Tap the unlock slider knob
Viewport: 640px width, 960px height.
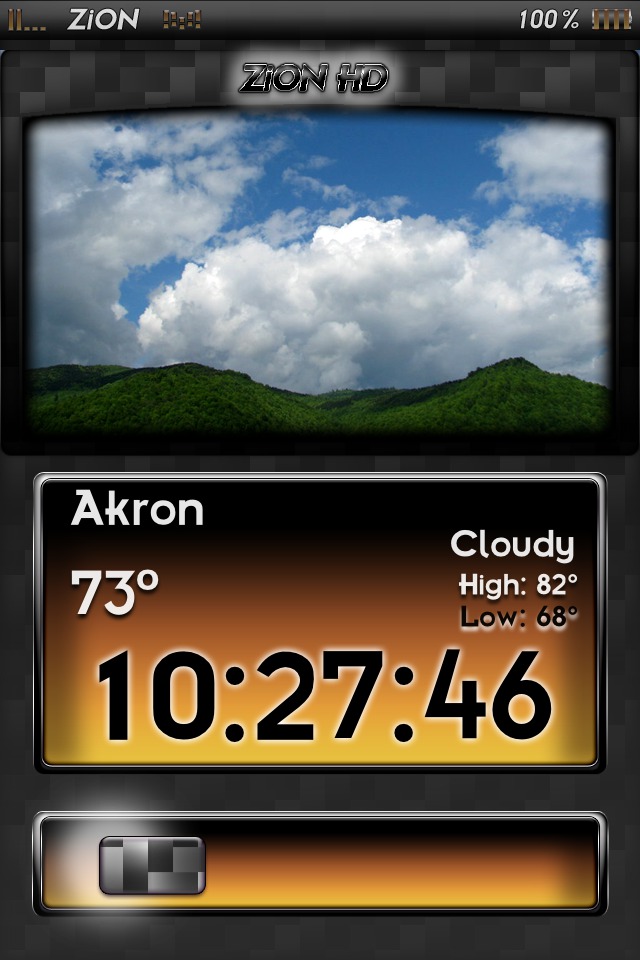pyautogui.click(x=152, y=865)
